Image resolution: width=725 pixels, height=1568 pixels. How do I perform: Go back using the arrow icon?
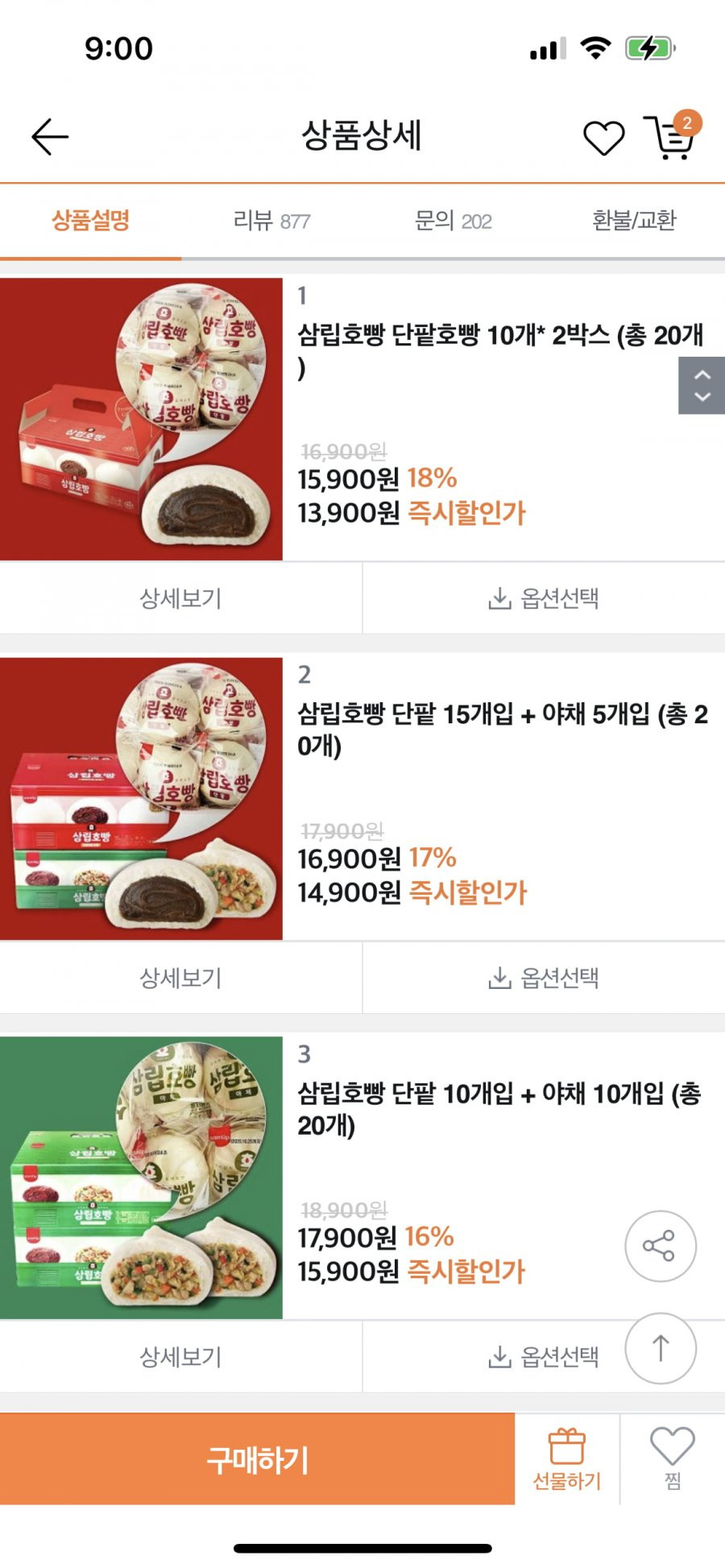click(50, 136)
